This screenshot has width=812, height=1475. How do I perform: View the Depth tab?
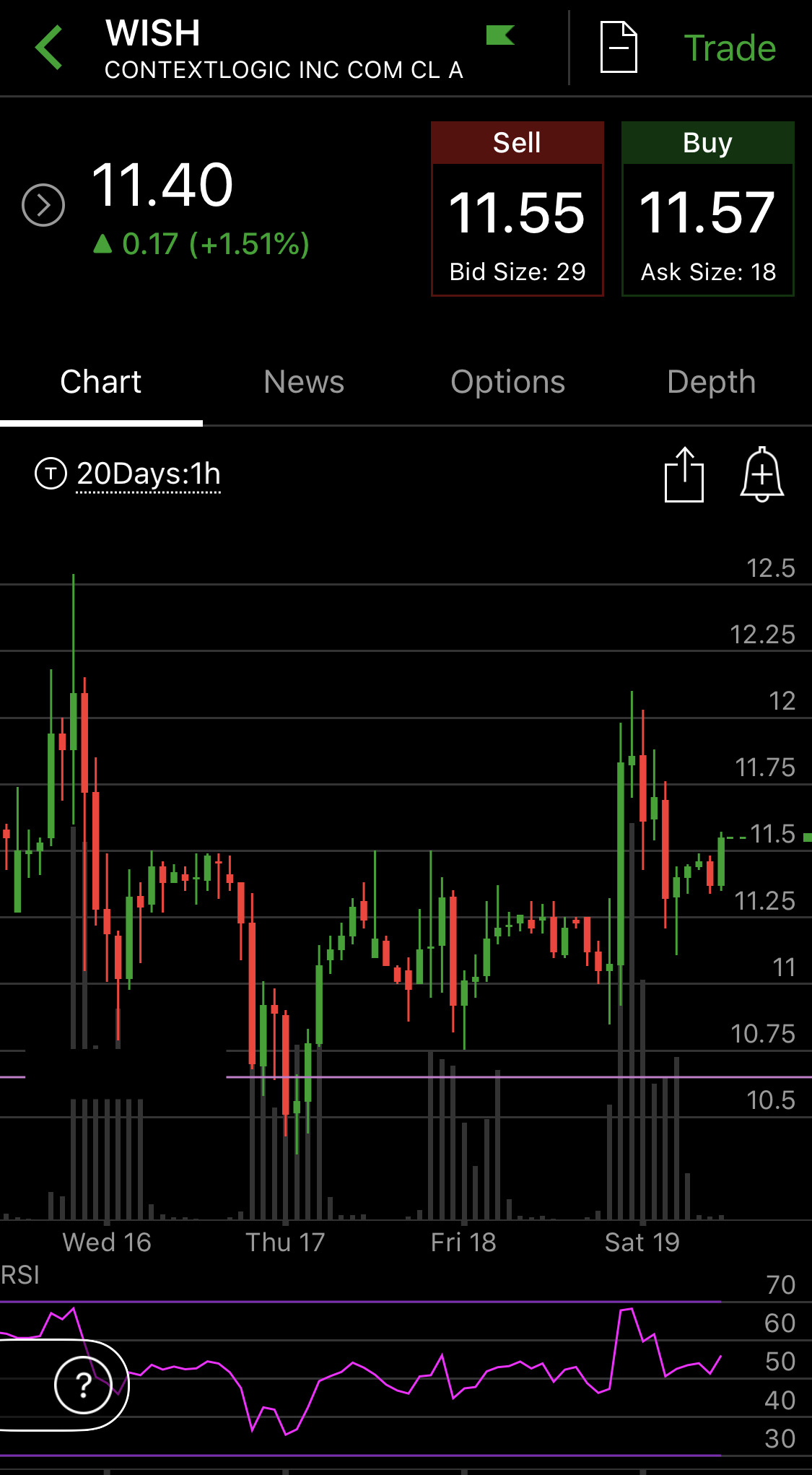pos(711,382)
